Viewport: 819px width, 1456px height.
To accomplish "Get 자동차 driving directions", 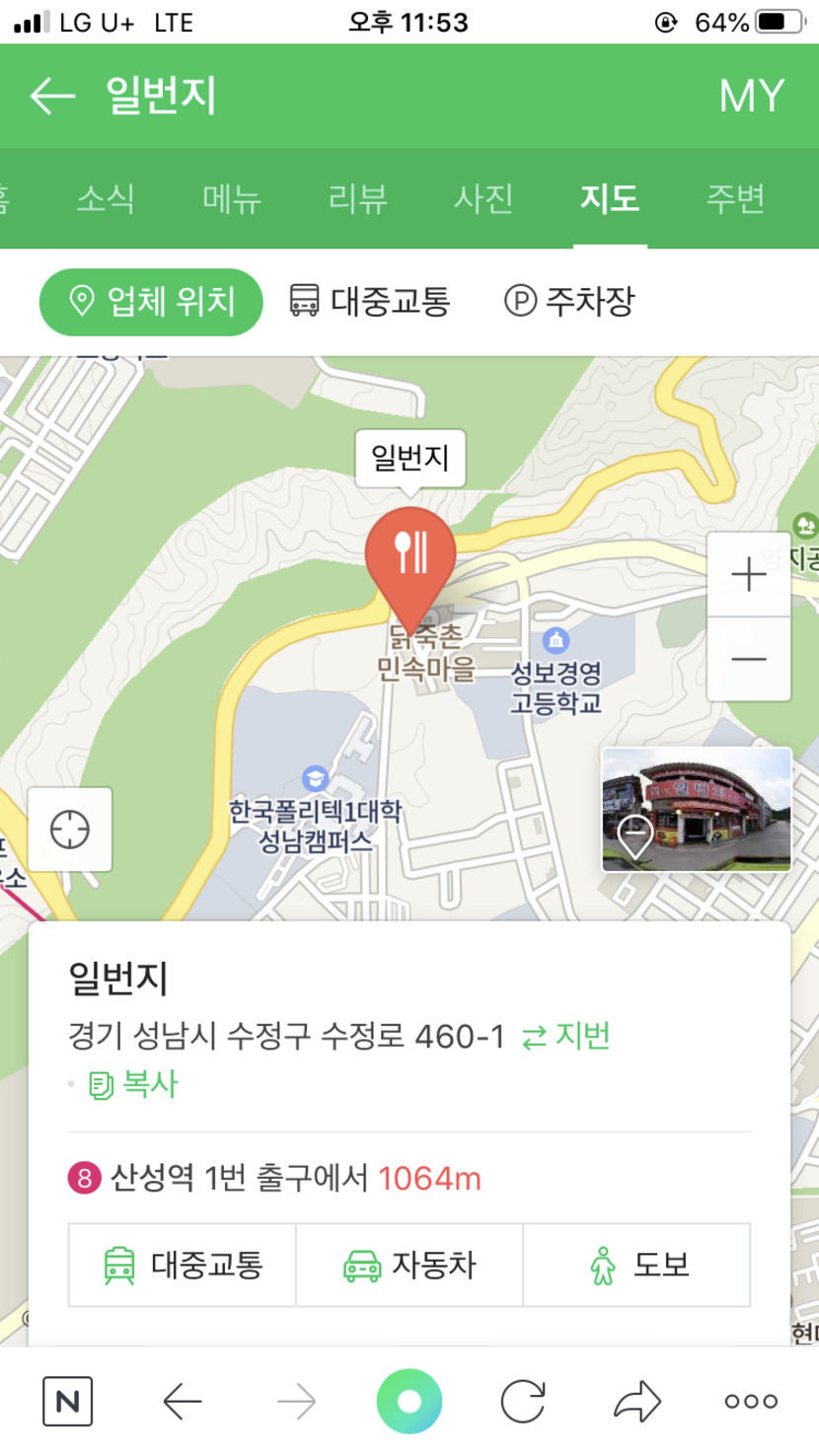I will click(409, 1265).
